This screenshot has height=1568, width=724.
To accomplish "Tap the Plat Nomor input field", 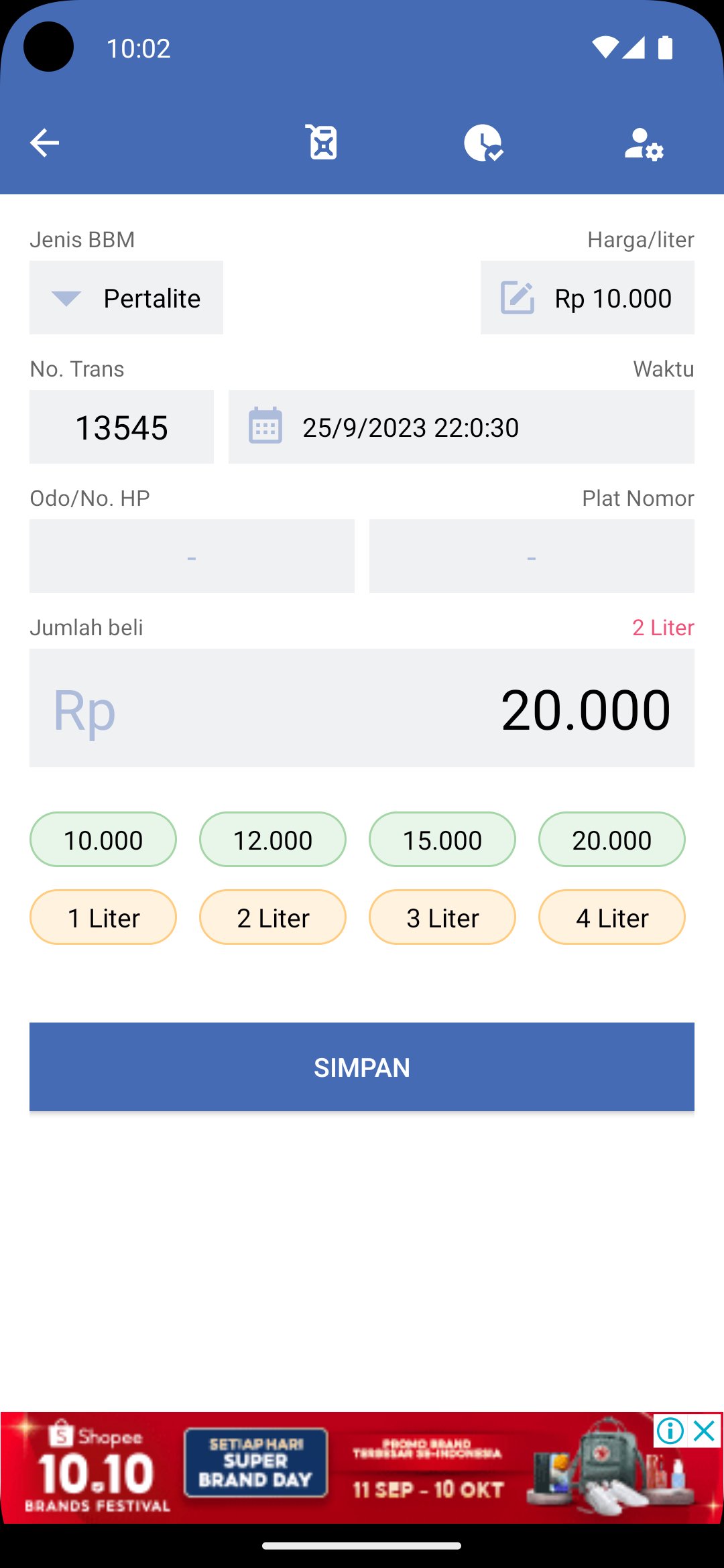I will [x=531, y=556].
